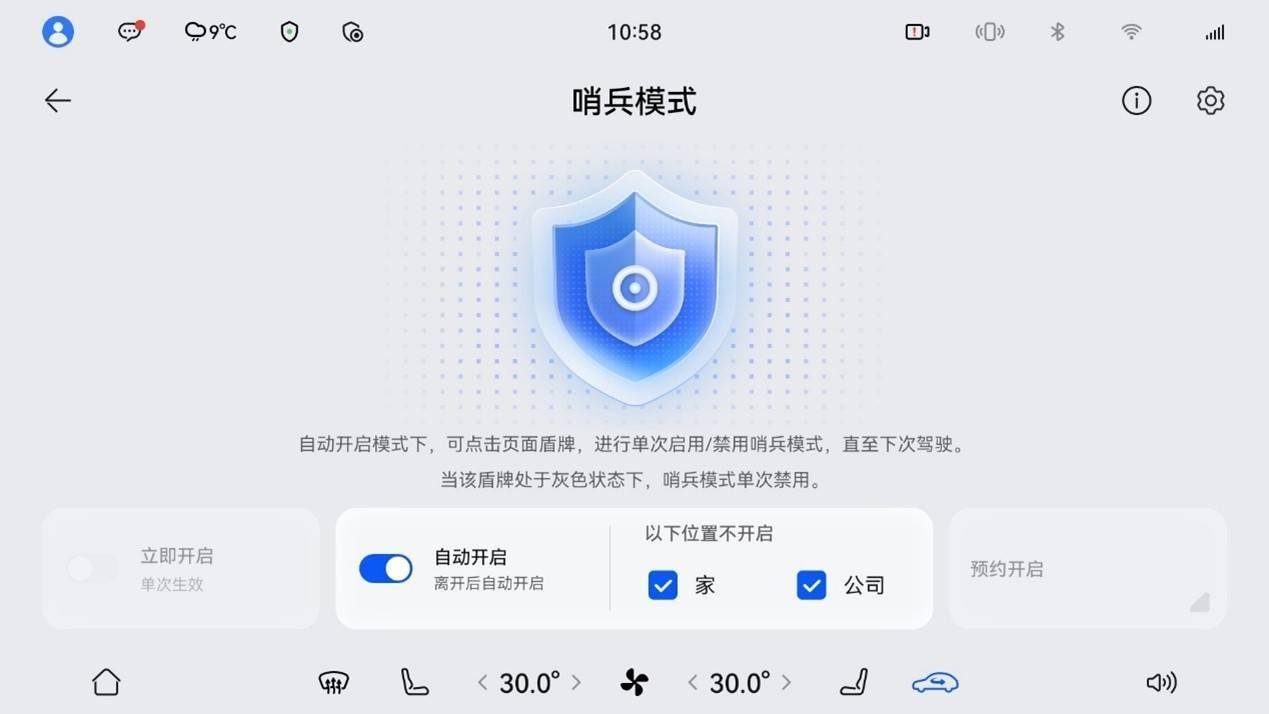The width and height of the screenshot is (1269, 714).
Task: Open driver seat settings
Action: [x=414, y=682]
